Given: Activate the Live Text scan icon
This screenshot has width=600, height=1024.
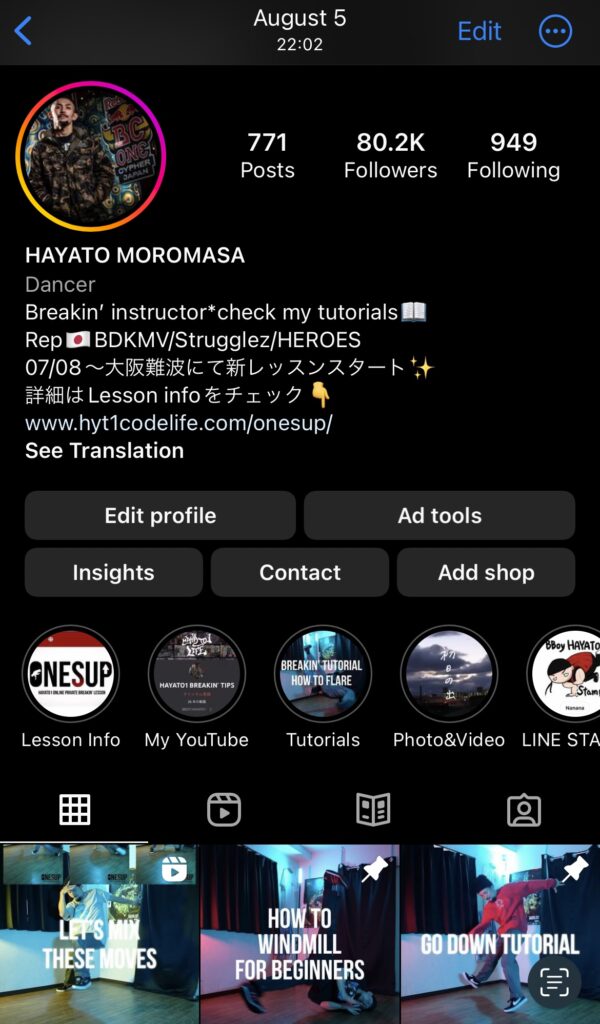Looking at the screenshot, I should point(554,982).
